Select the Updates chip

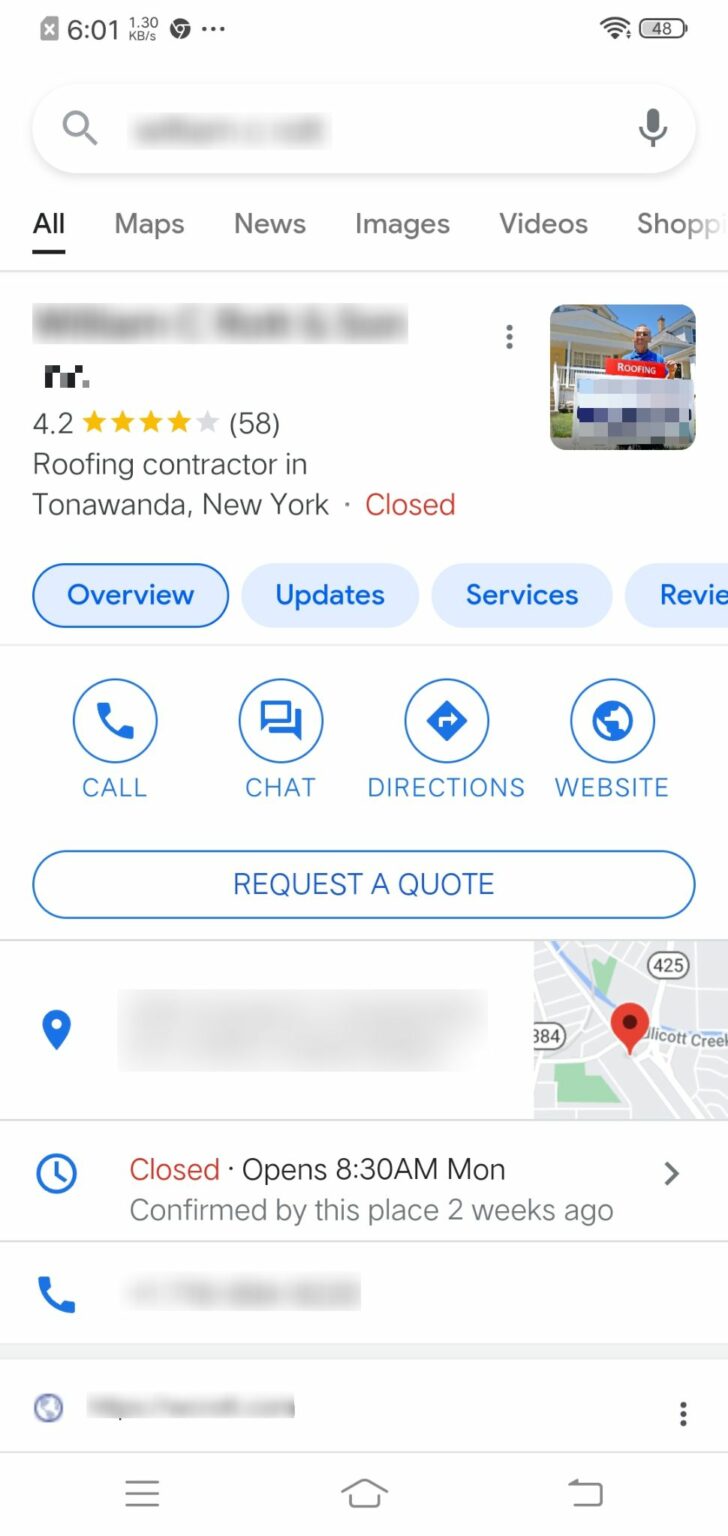[329, 595]
